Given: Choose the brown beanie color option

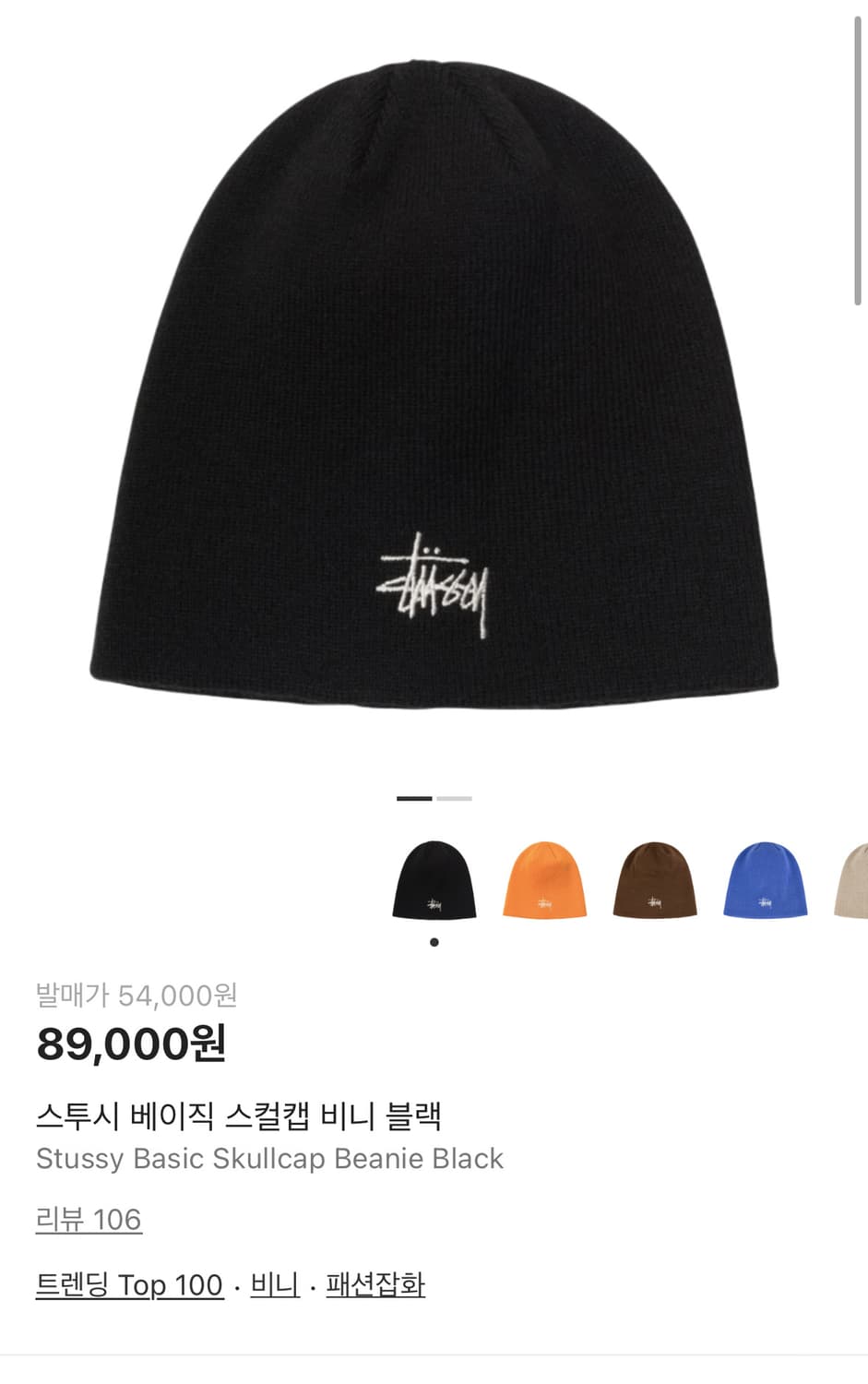Looking at the screenshot, I should pyautogui.click(x=655, y=881).
